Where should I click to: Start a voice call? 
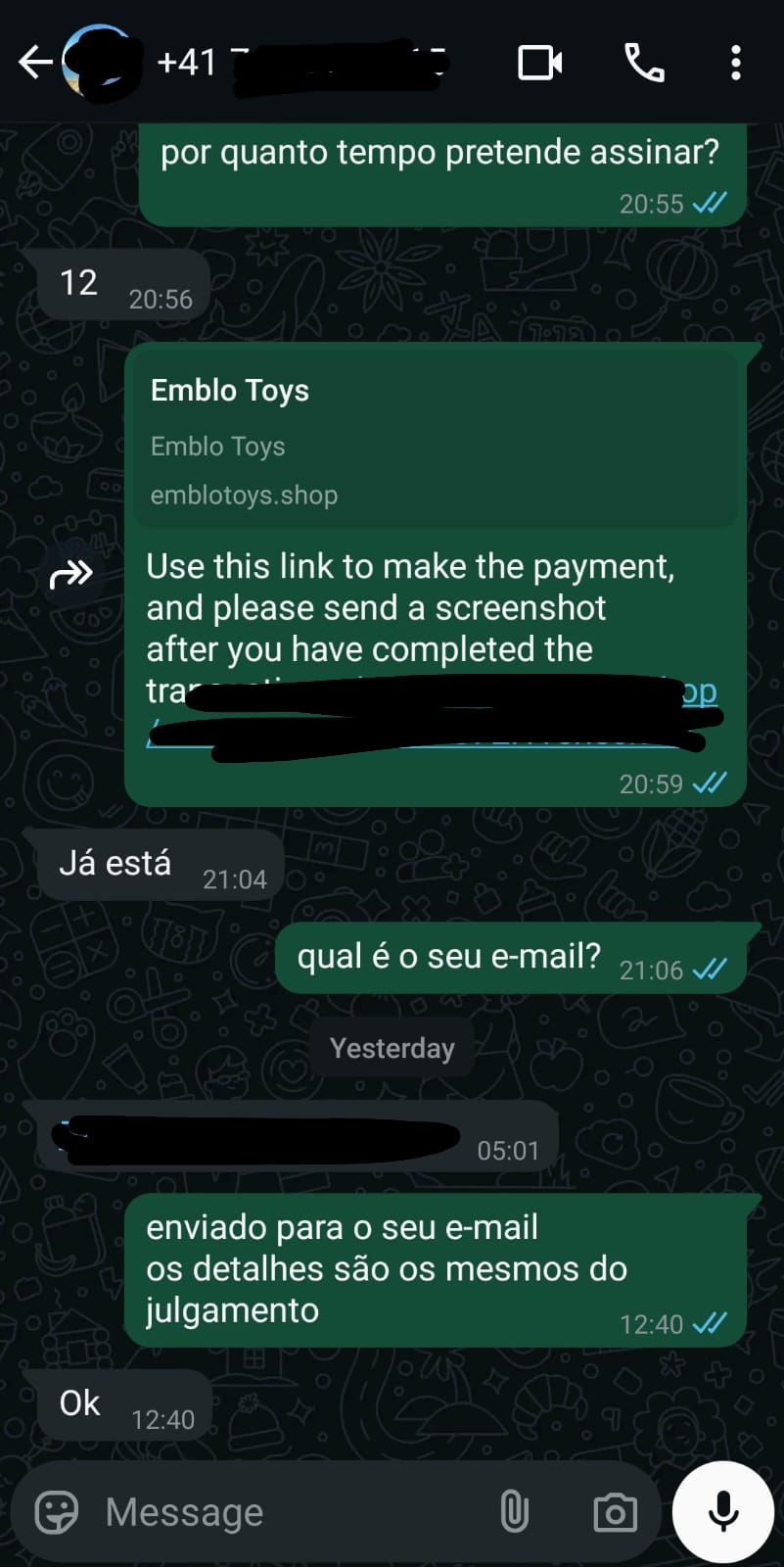pos(644,64)
